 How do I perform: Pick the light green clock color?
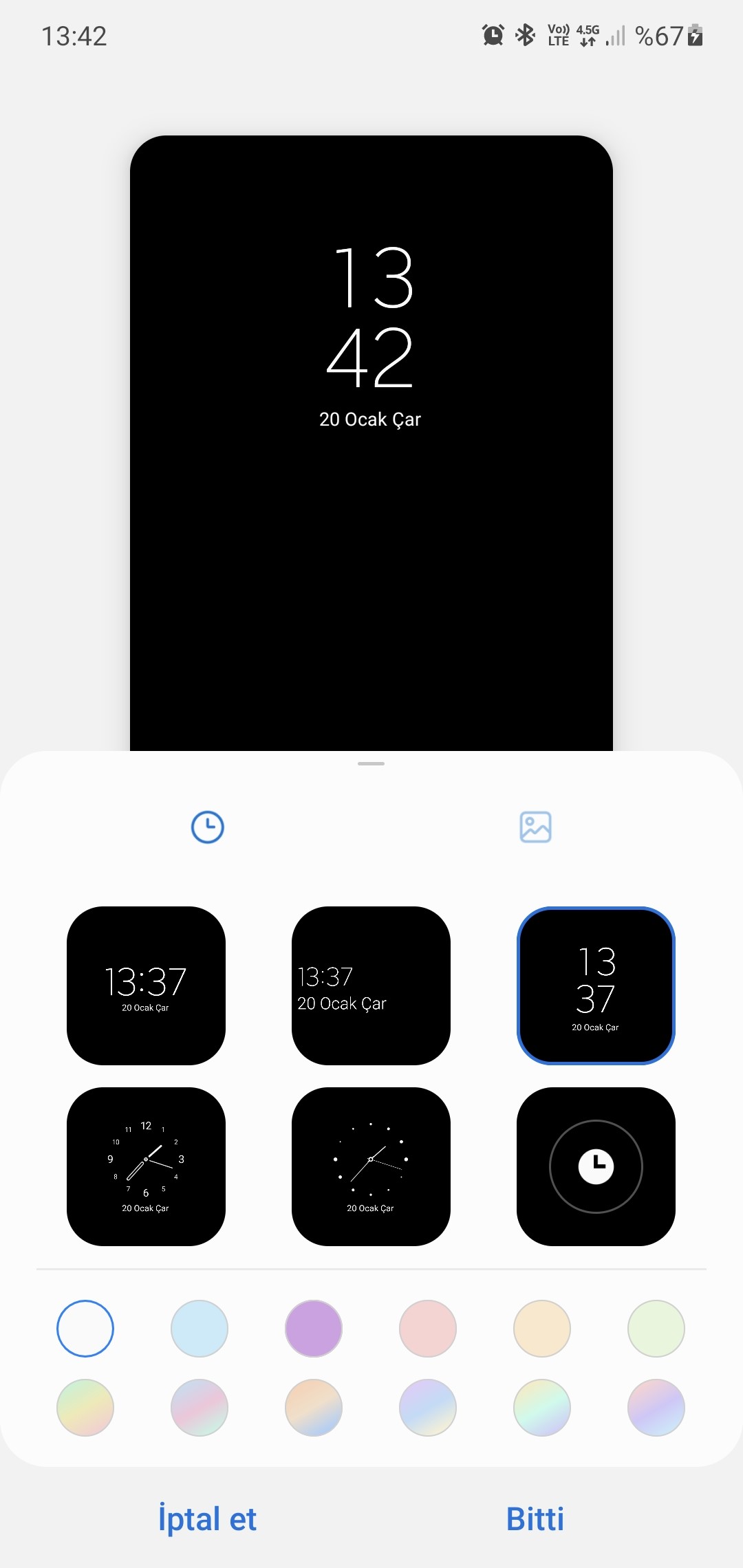656,1328
